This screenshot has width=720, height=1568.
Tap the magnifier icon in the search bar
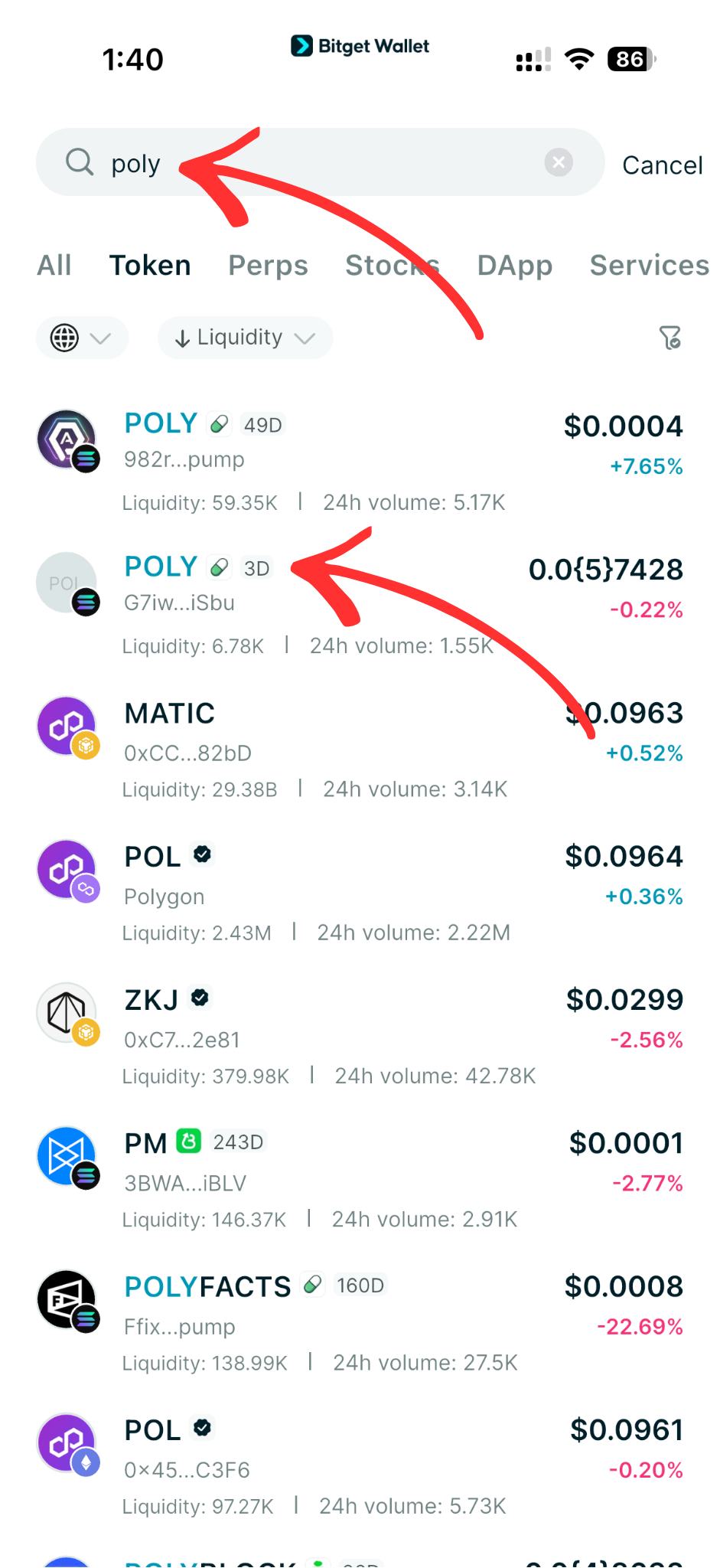point(80,162)
